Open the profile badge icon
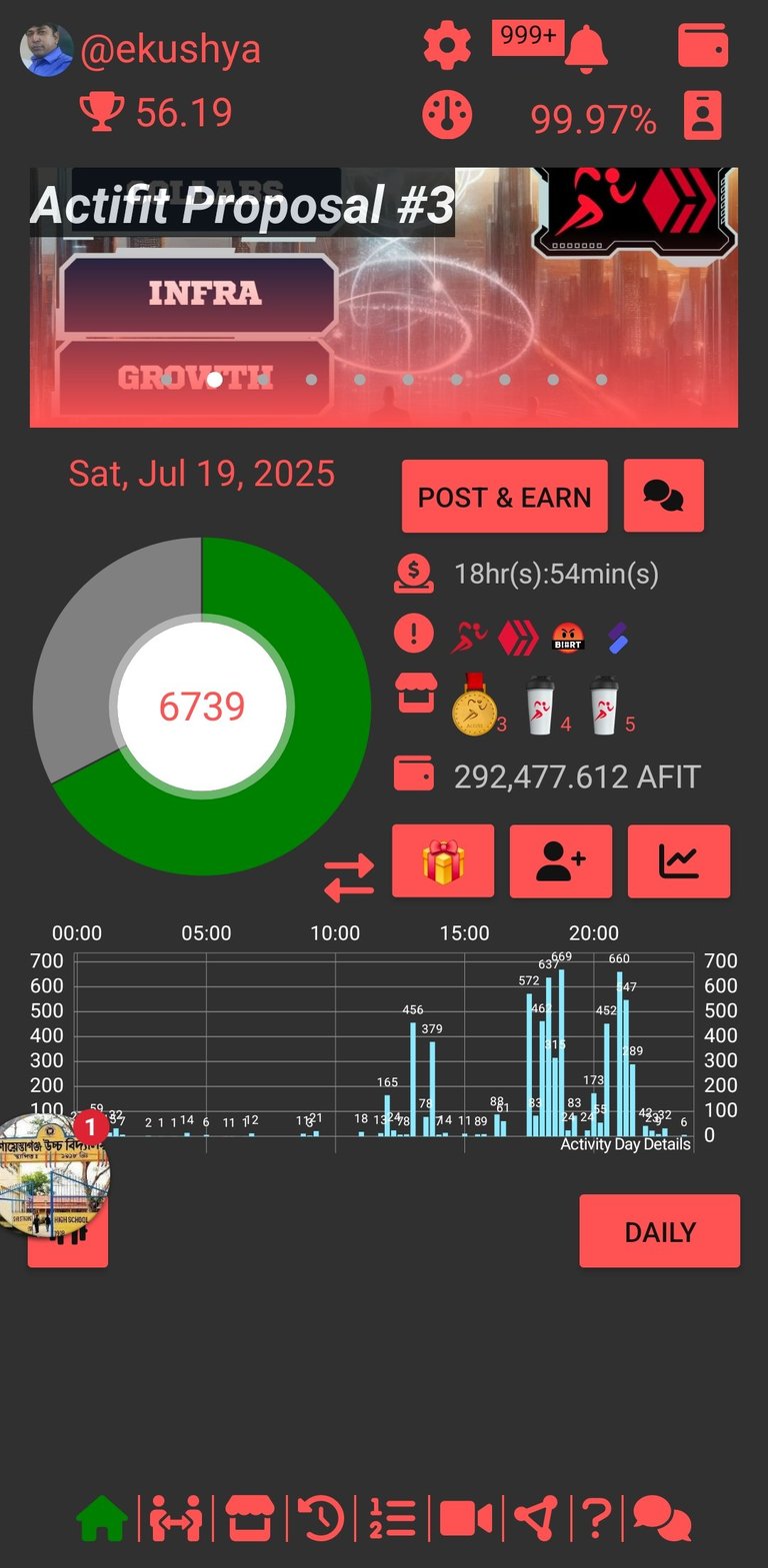This screenshot has width=768, height=1568. [x=703, y=116]
